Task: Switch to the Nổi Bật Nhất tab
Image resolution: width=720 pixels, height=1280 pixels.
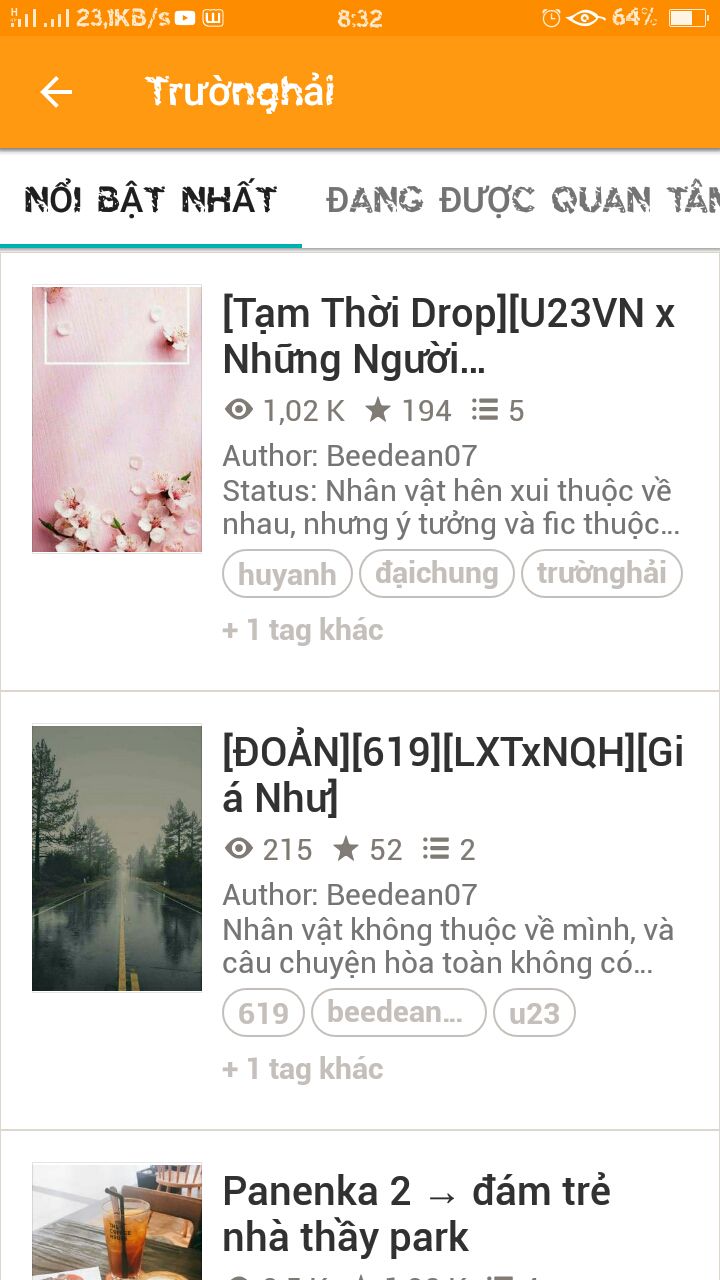Action: [151, 199]
